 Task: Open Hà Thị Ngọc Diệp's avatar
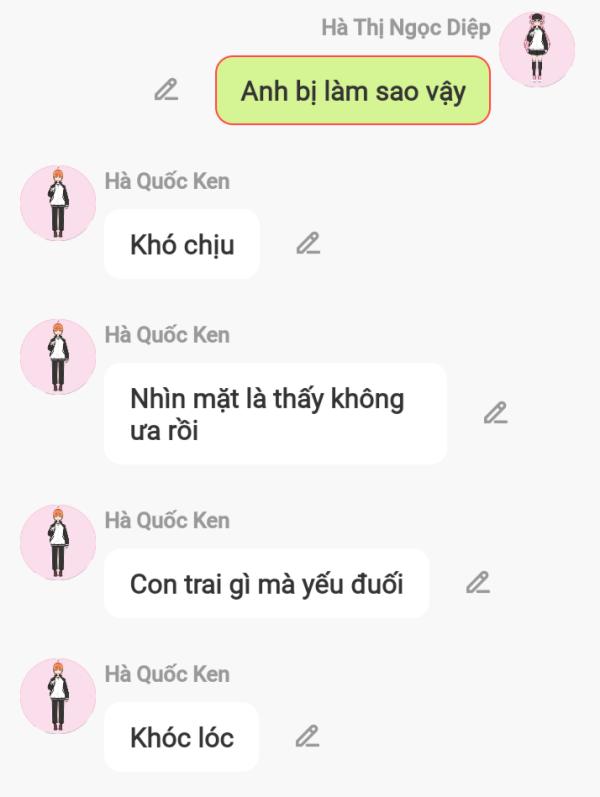coord(536,49)
